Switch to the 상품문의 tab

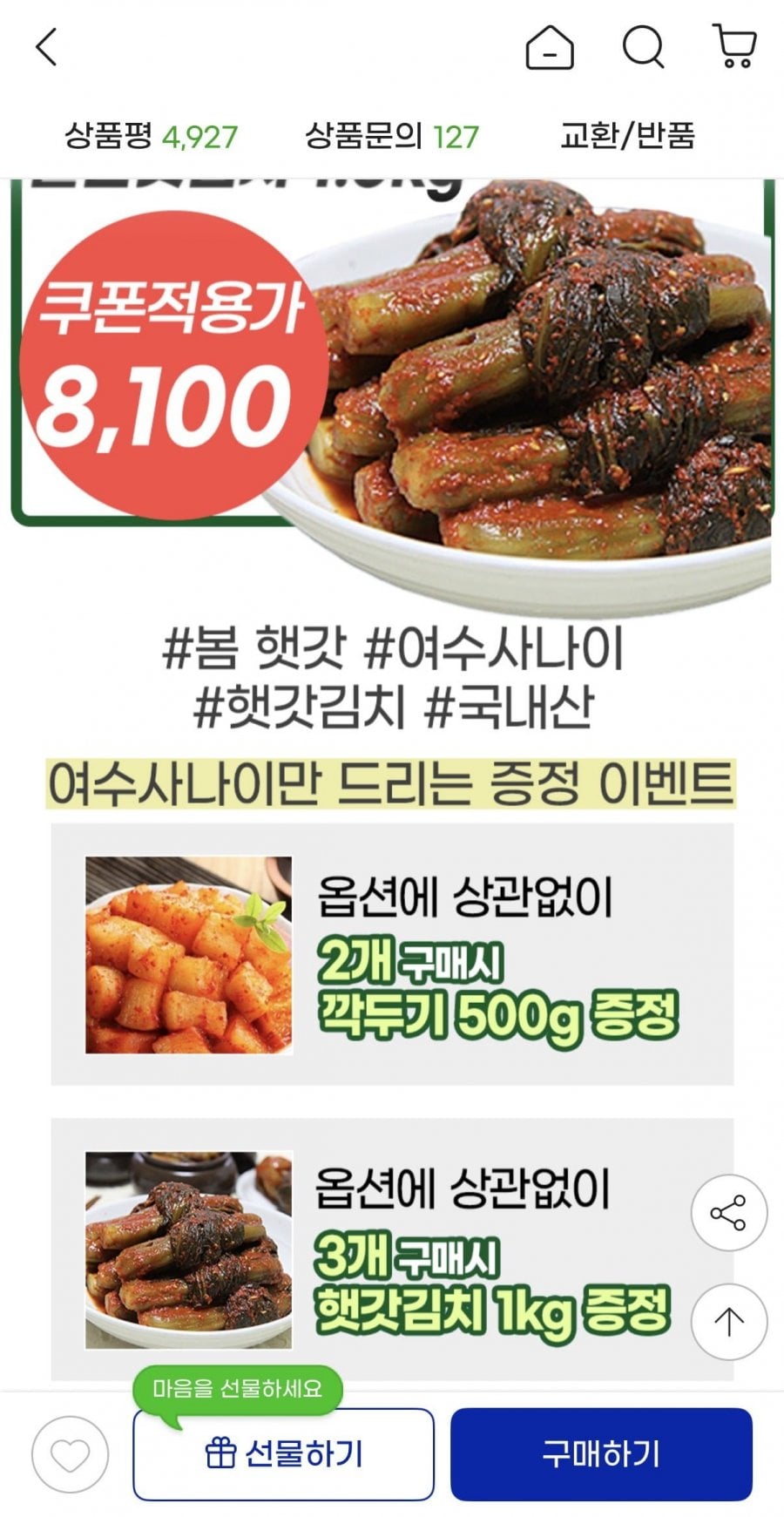pyautogui.click(x=391, y=137)
